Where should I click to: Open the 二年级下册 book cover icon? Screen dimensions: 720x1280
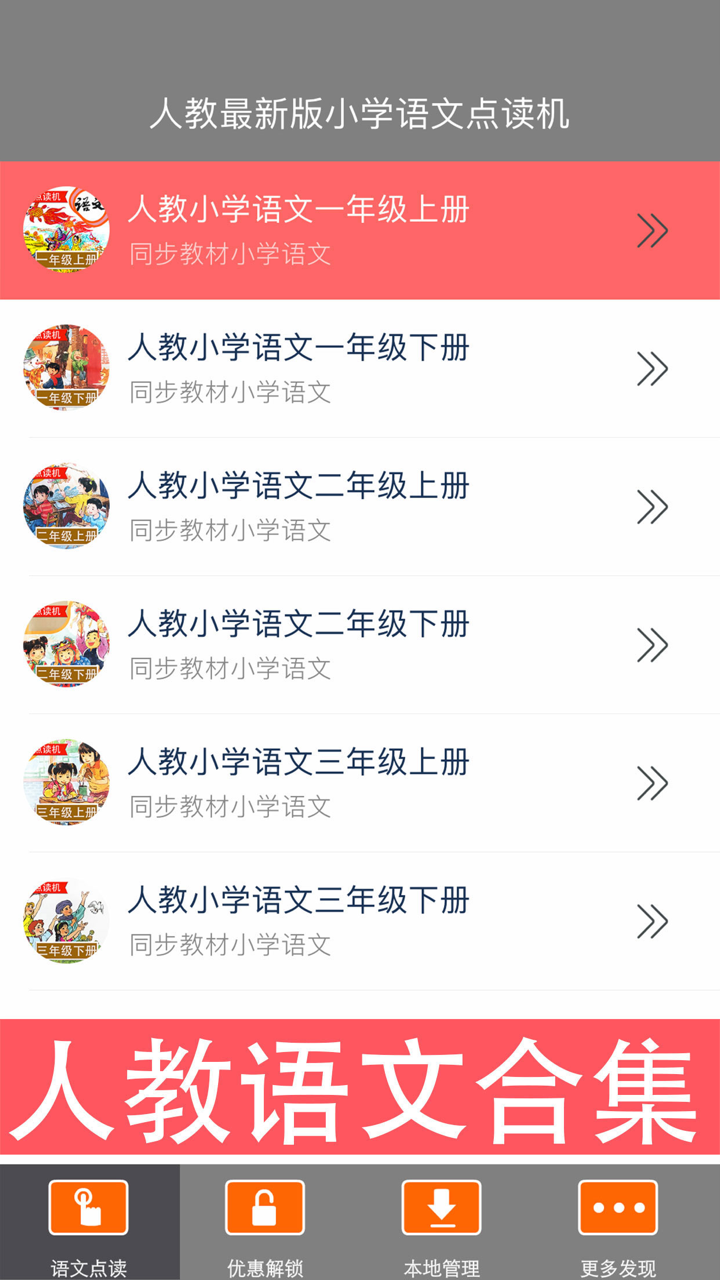coord(66,644)
